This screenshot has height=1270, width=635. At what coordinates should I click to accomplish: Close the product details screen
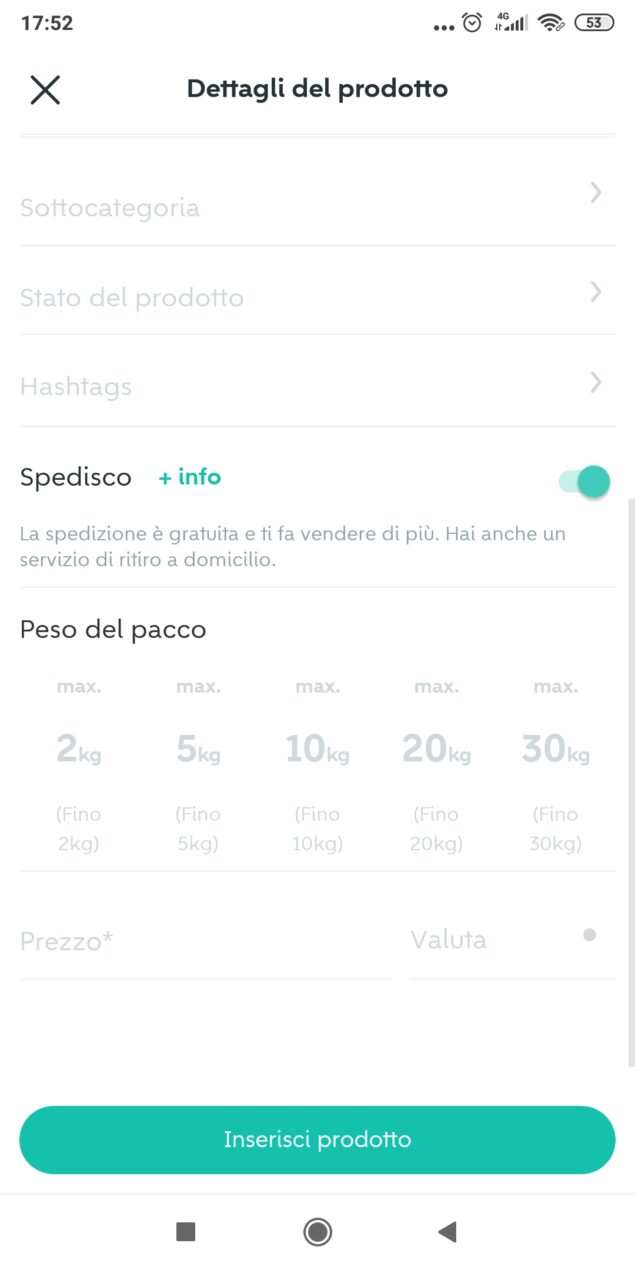point(45,89)
